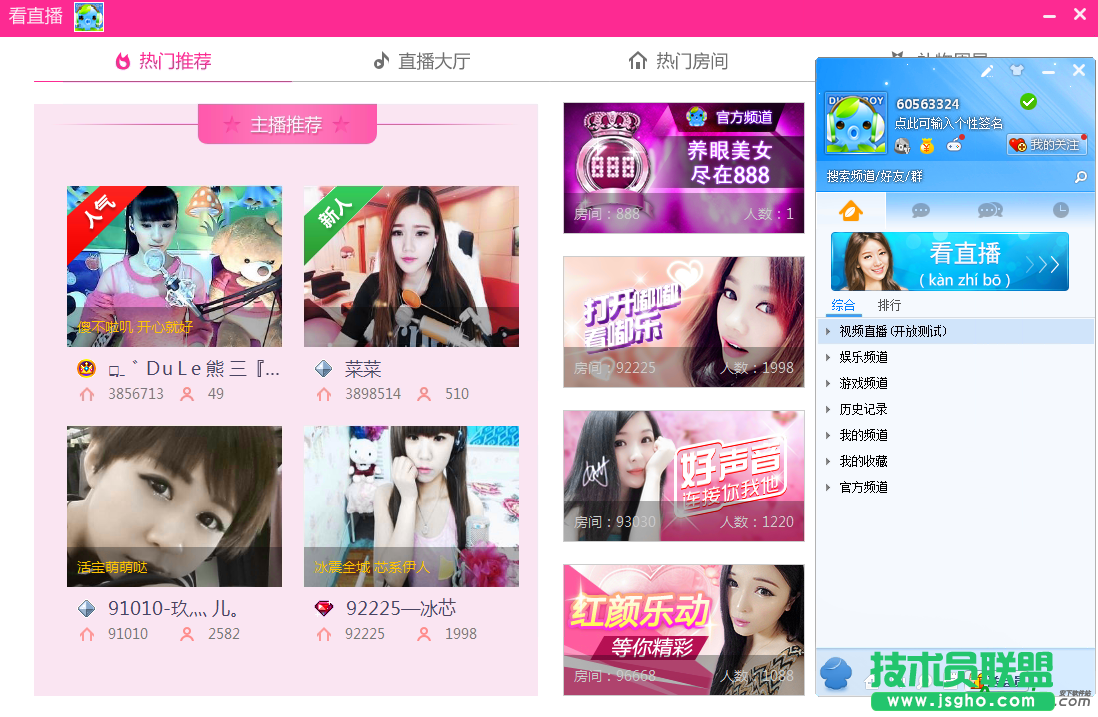Switch to the 热门推荐 tab

tap(163, 61)
